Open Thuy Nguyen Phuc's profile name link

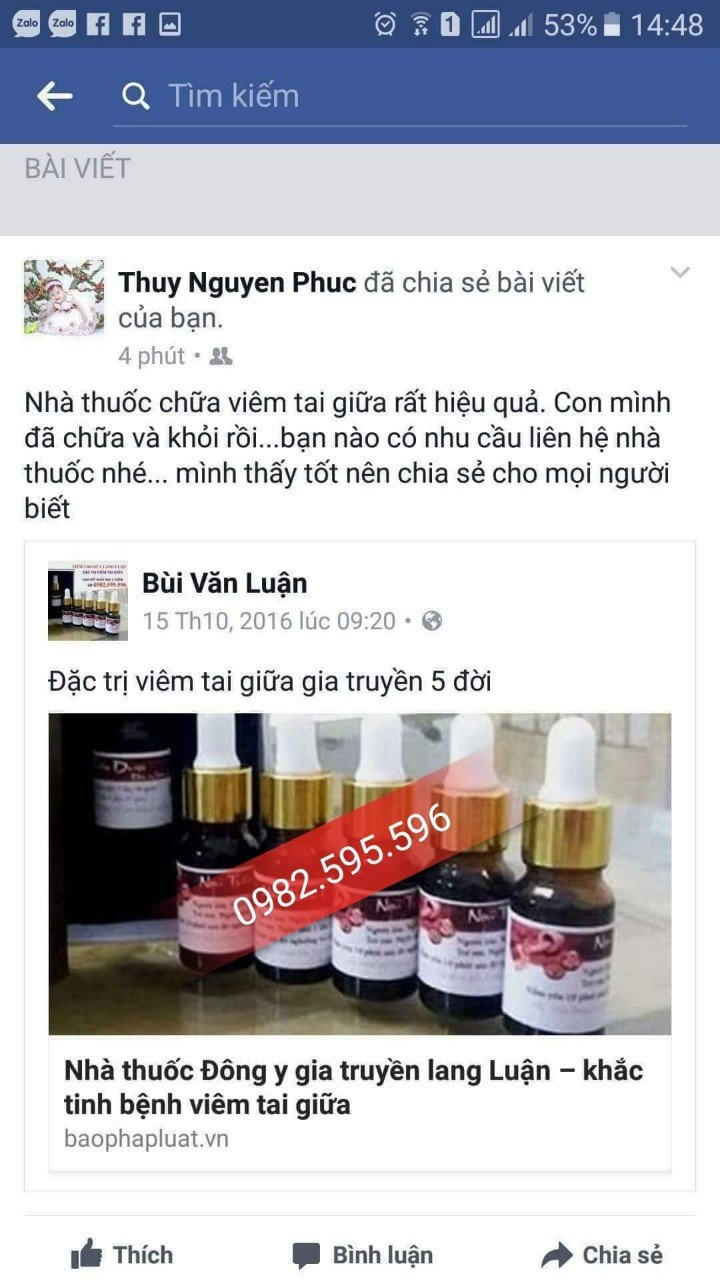[x=237, y=283]
